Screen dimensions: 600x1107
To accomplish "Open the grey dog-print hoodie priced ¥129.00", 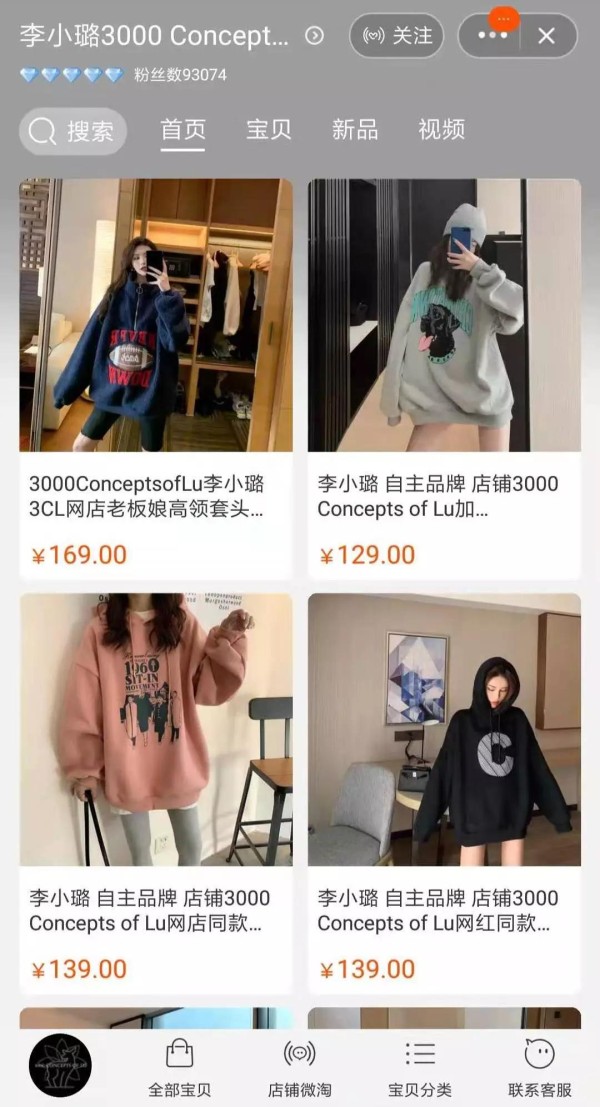I will coord(444,379).
